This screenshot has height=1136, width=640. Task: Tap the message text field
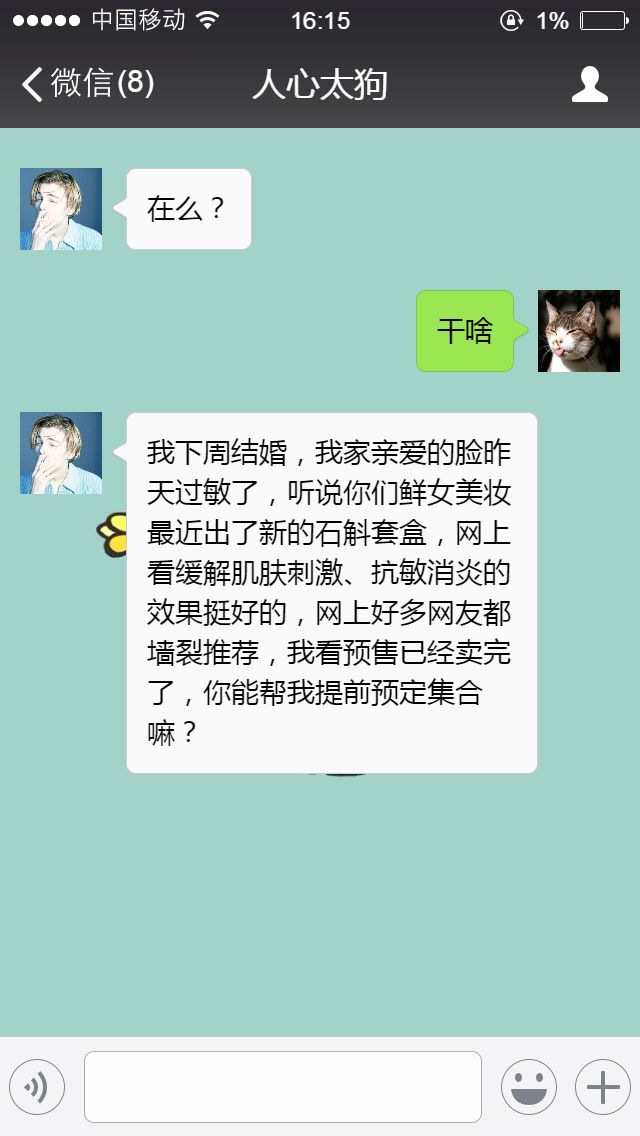(283, 1087)
